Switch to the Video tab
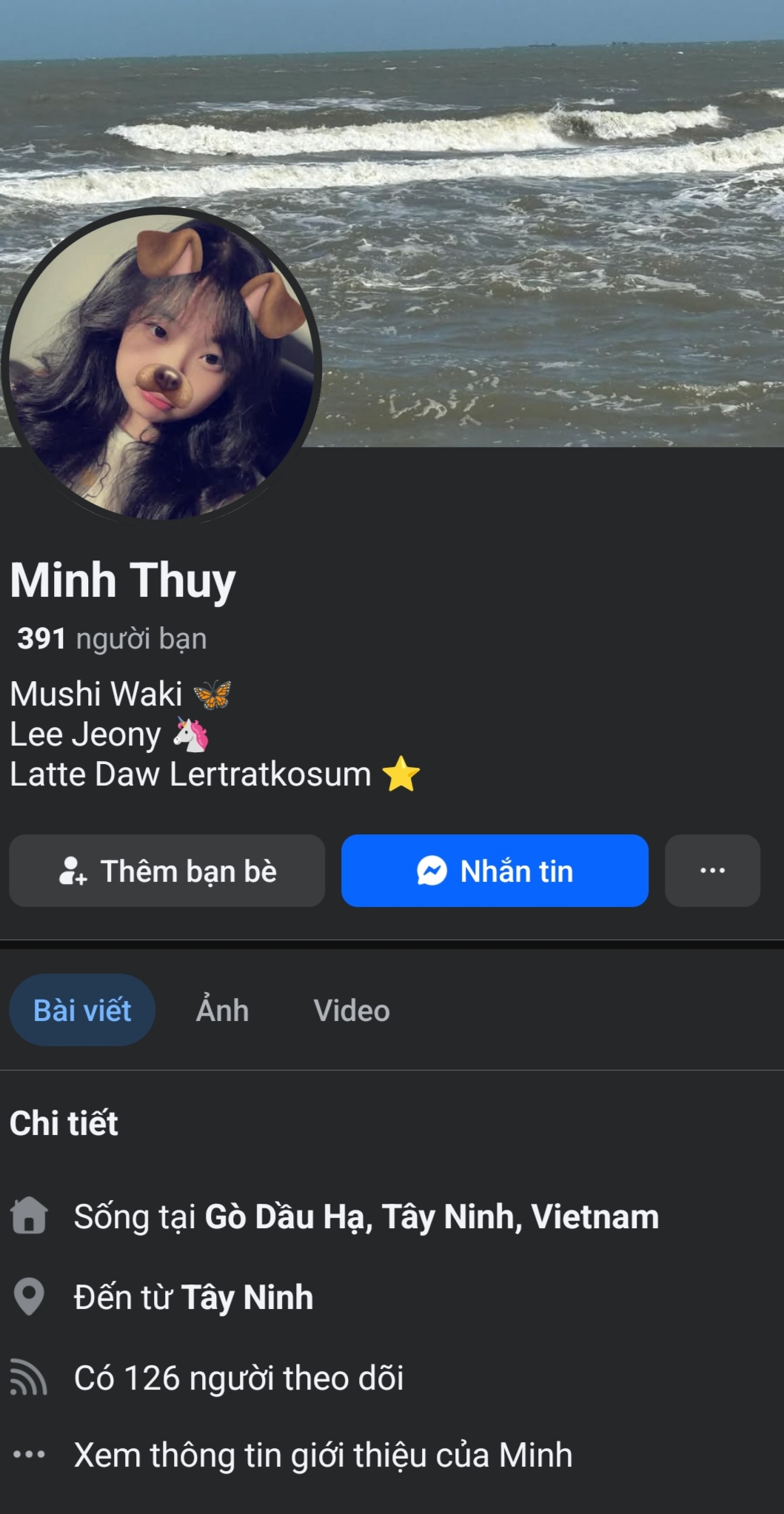This screenshot has height=1514, width=784. tap(352, 1011)
